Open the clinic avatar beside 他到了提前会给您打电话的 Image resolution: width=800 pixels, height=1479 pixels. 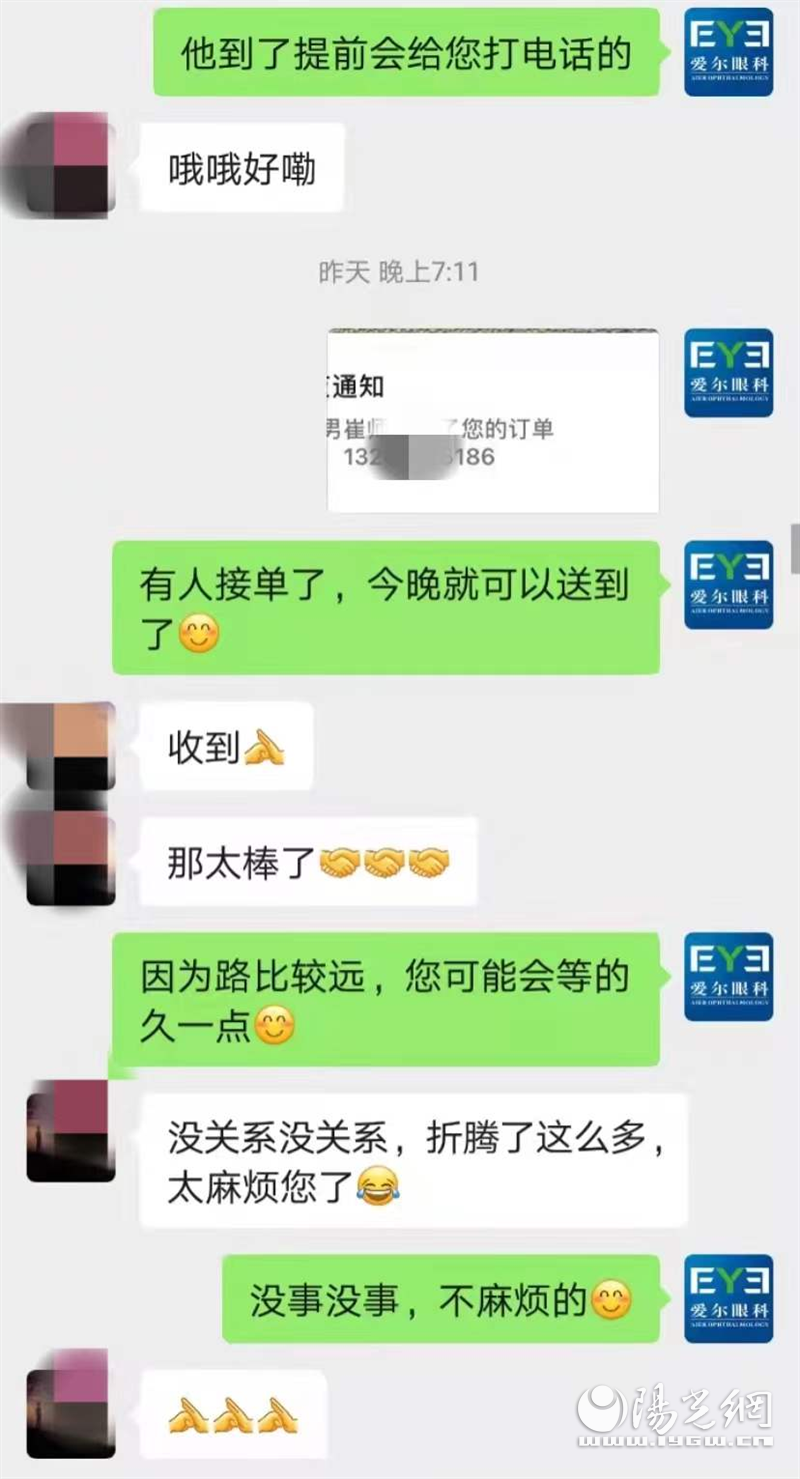[x=728, y=52]
